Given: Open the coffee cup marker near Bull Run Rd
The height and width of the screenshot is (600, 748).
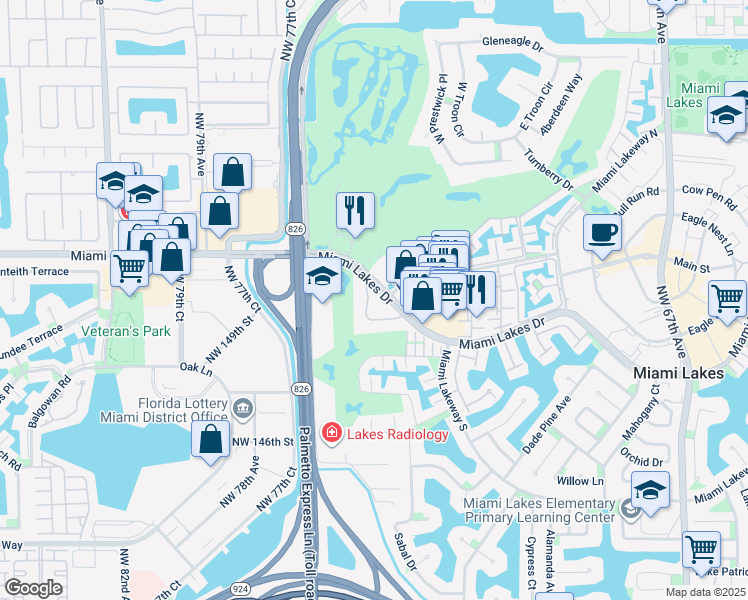Looking at the screenshot, I should (603, 232).
